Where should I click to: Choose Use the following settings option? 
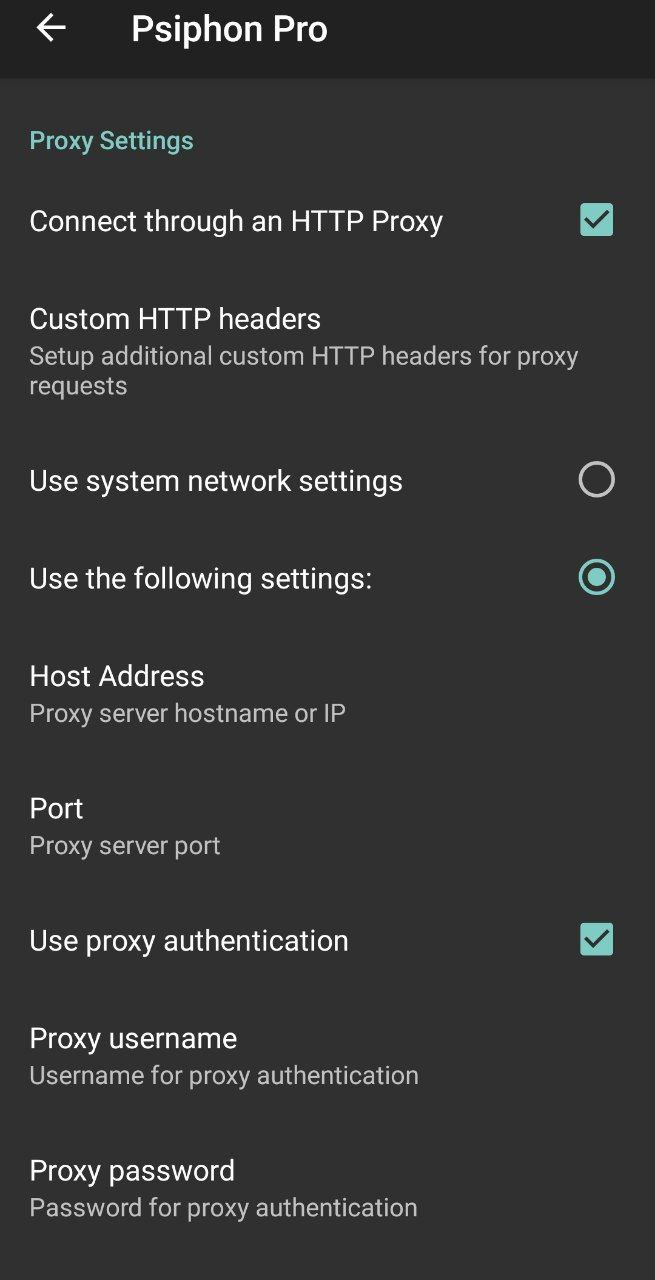(x=596, y=578)
